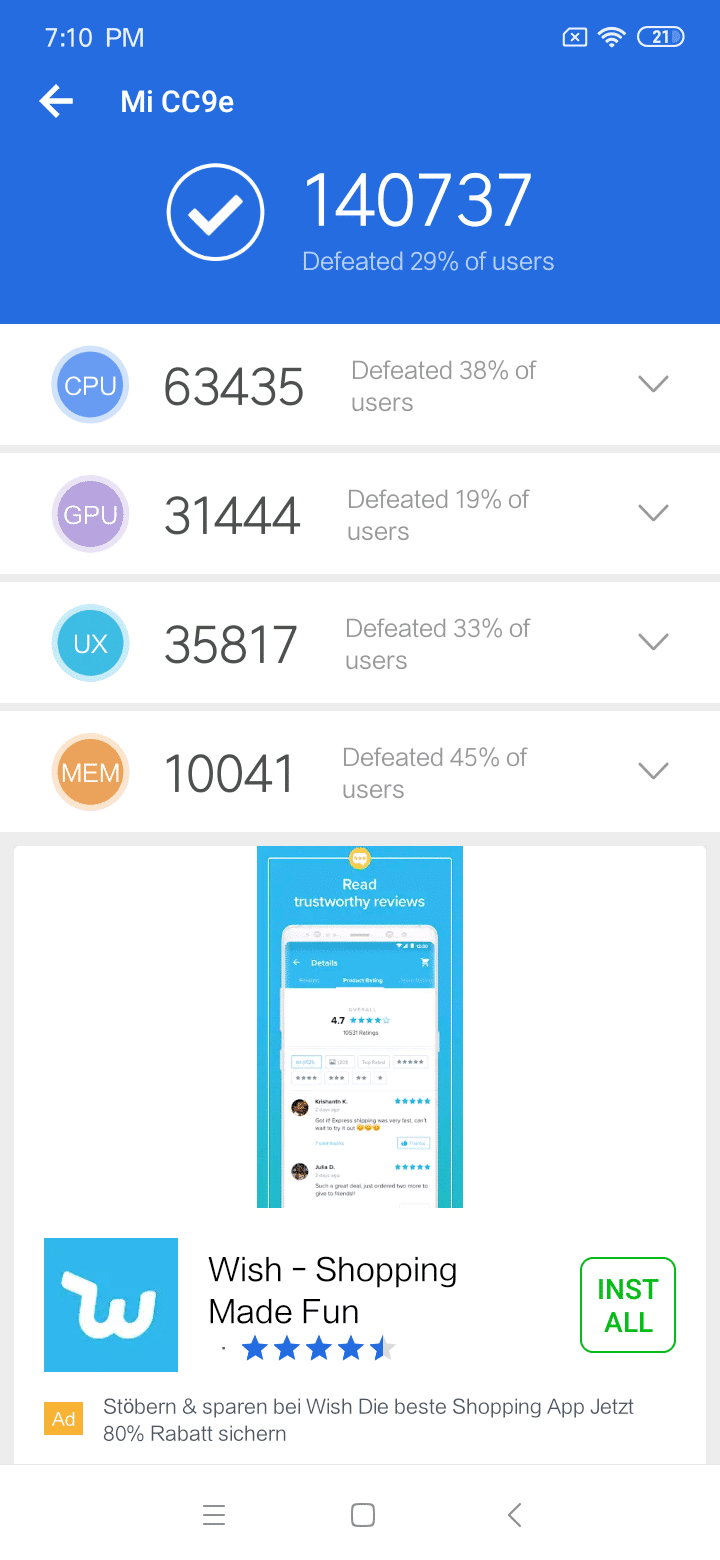Image resolution: width=720 pixels, height=1560 pixels.
Task: Expand the CPU score details
Action: point(653,384)
